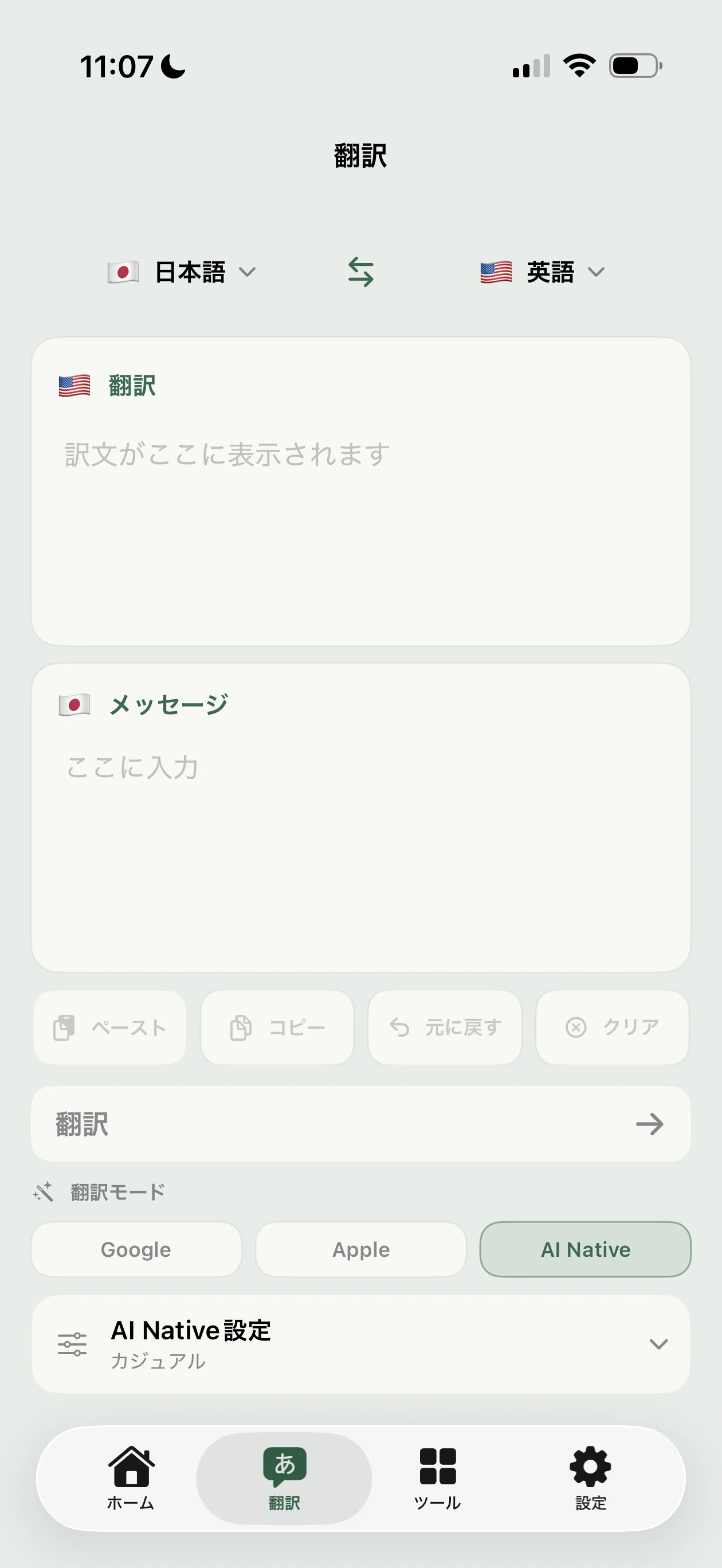722x1568 pixels.
Task: Select AI Native translation mode
Action: point(586,1249)
